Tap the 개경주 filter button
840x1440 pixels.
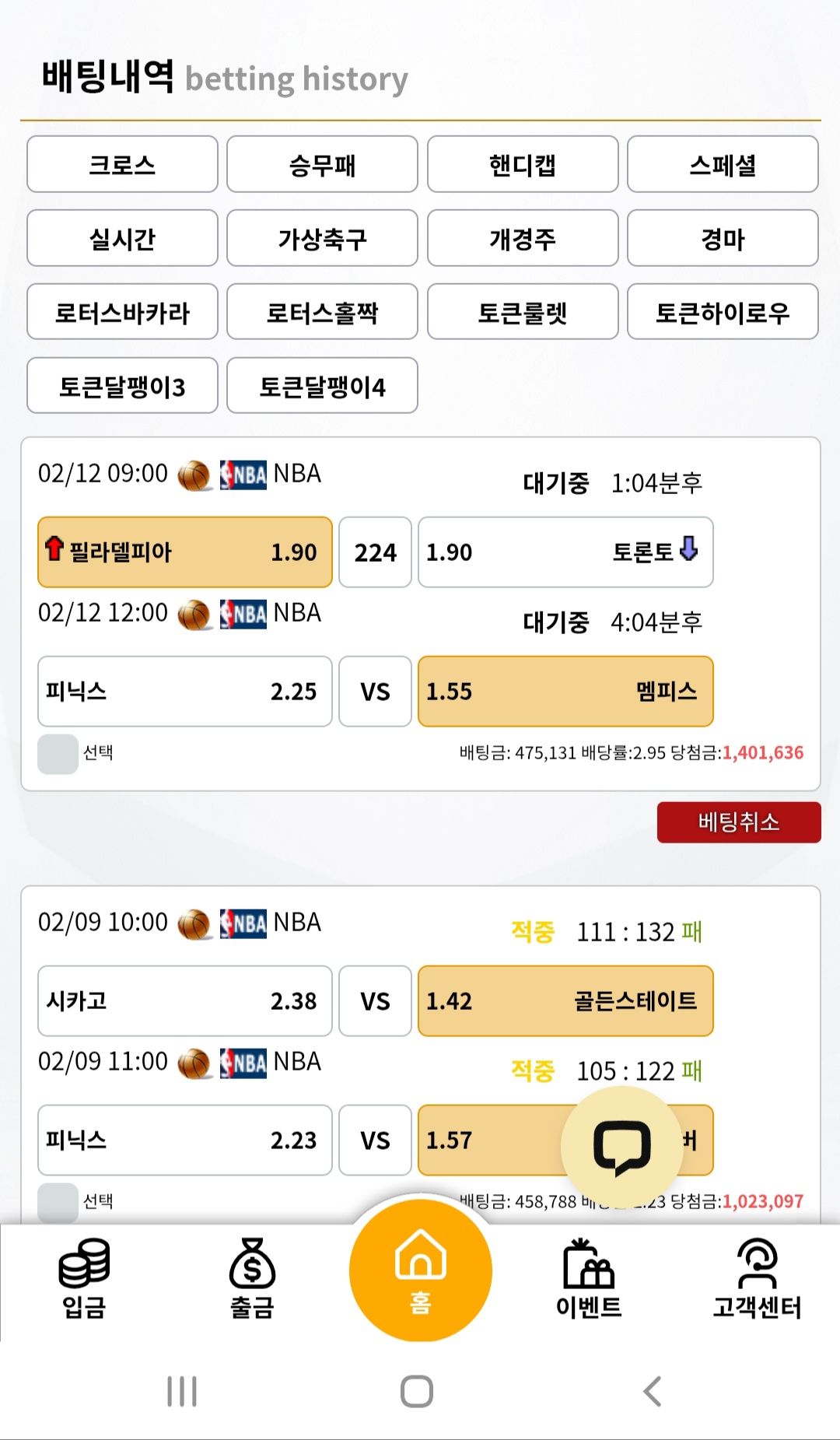click(523, 238)
